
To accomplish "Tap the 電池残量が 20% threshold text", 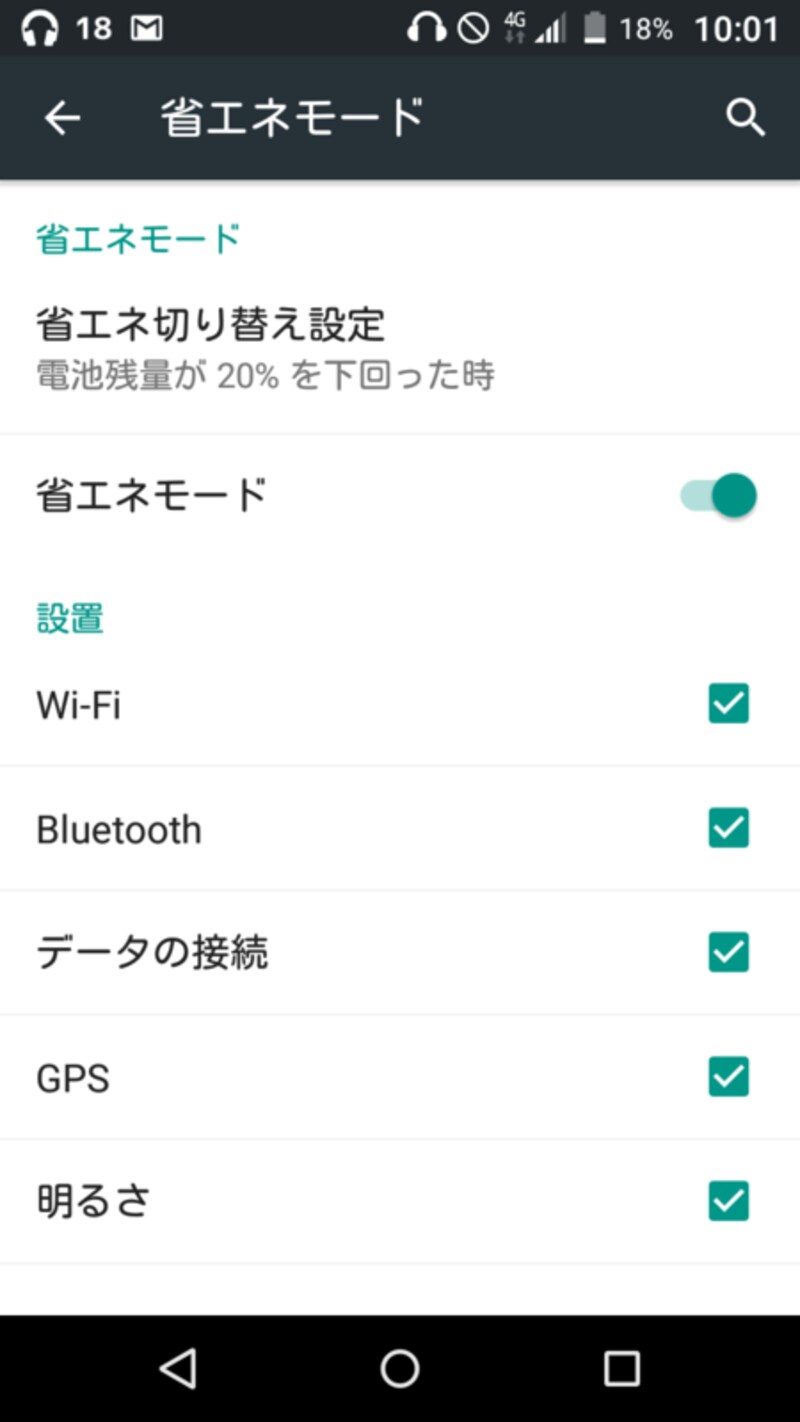I will tap(266, 374).
